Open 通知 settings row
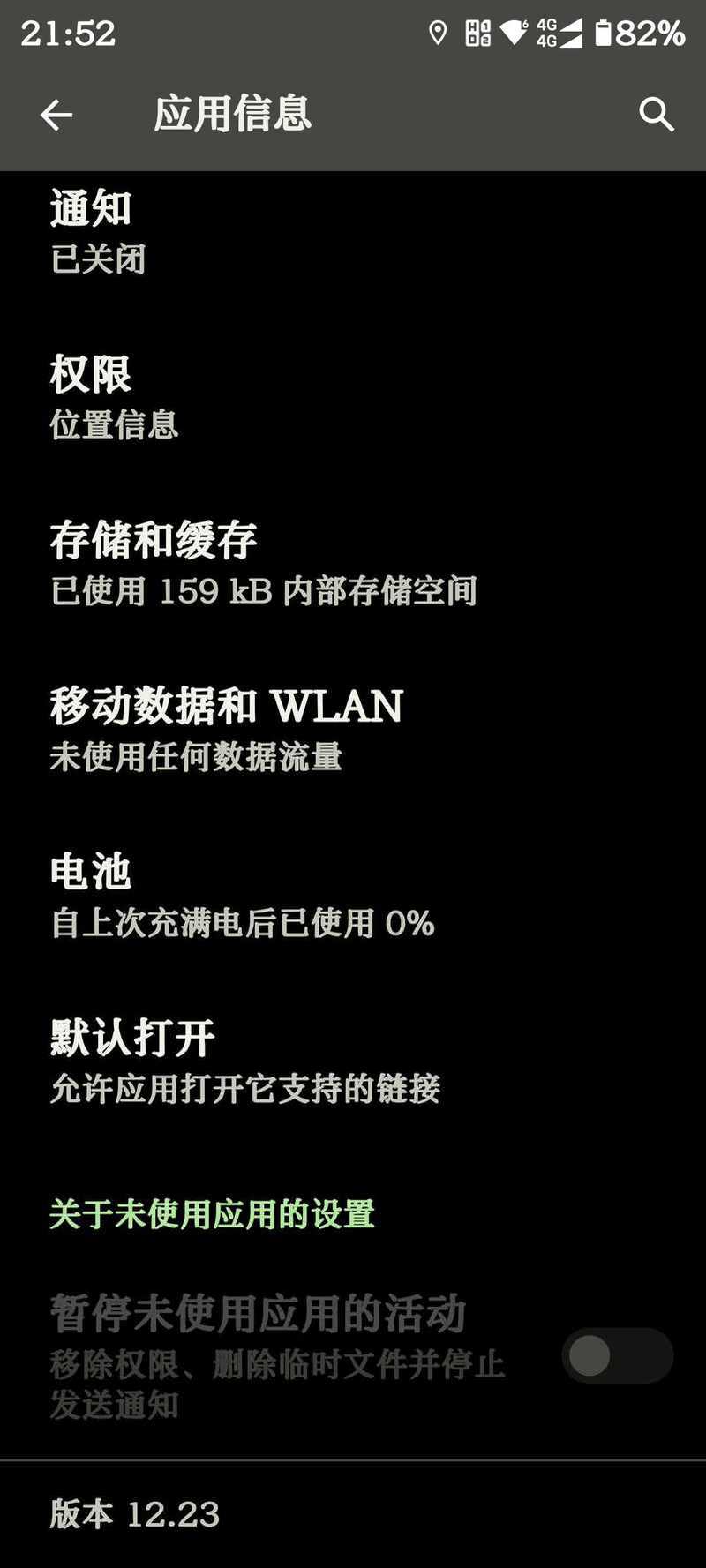Viewport: 706px width, 1568px height. click(x=353, y=234)
